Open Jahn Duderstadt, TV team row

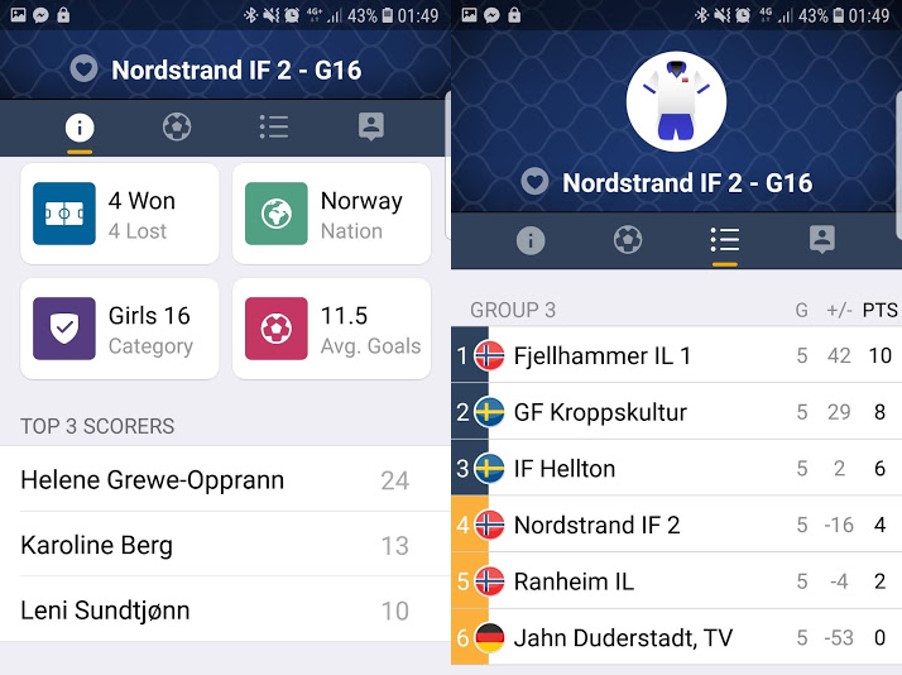point(676,637)
